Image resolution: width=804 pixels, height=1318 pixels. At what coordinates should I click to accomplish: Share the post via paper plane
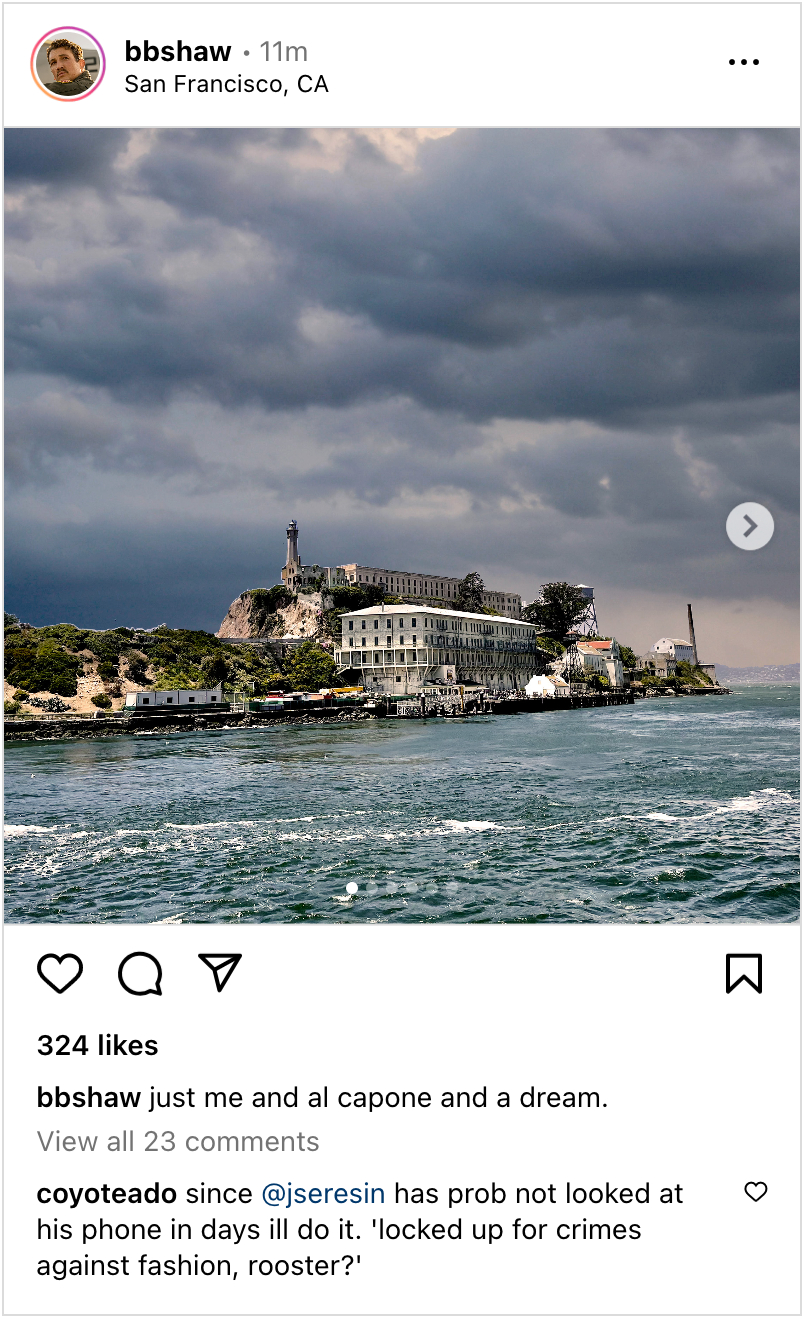(x=220, y=972)
